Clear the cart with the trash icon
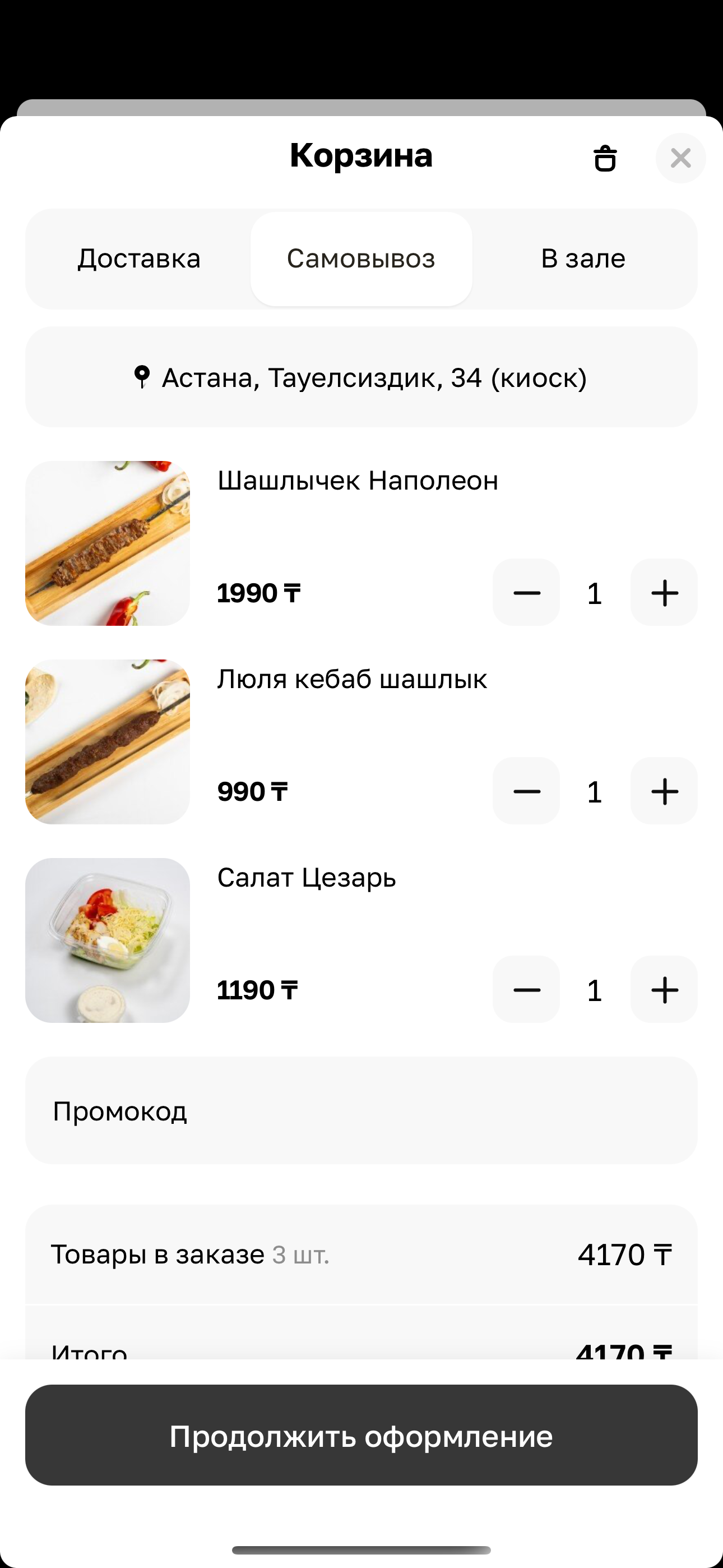The width and height of the screenshot is (723, 1568). (x=604, y=158)
